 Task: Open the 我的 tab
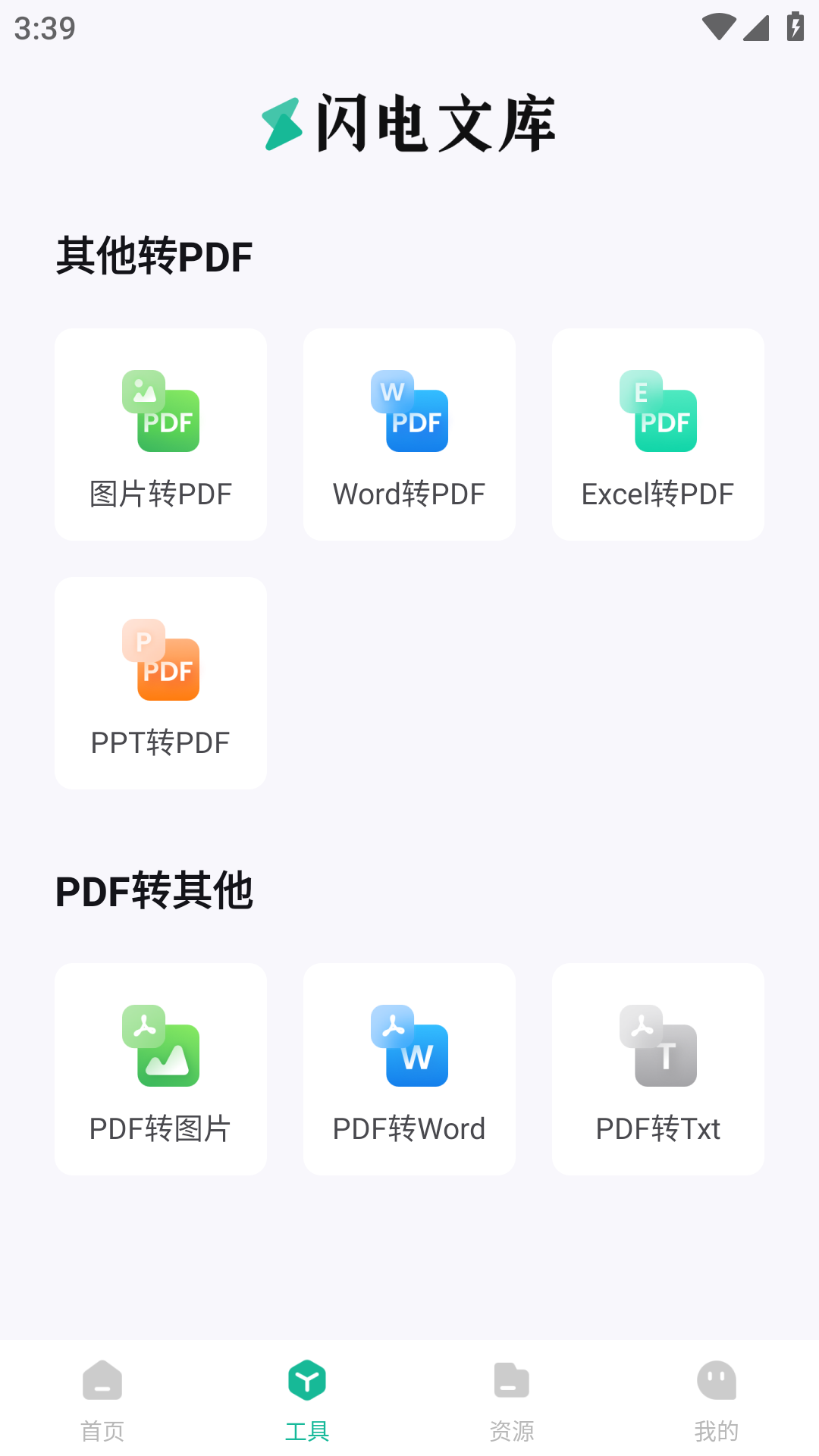click(x=717, y=1399)
